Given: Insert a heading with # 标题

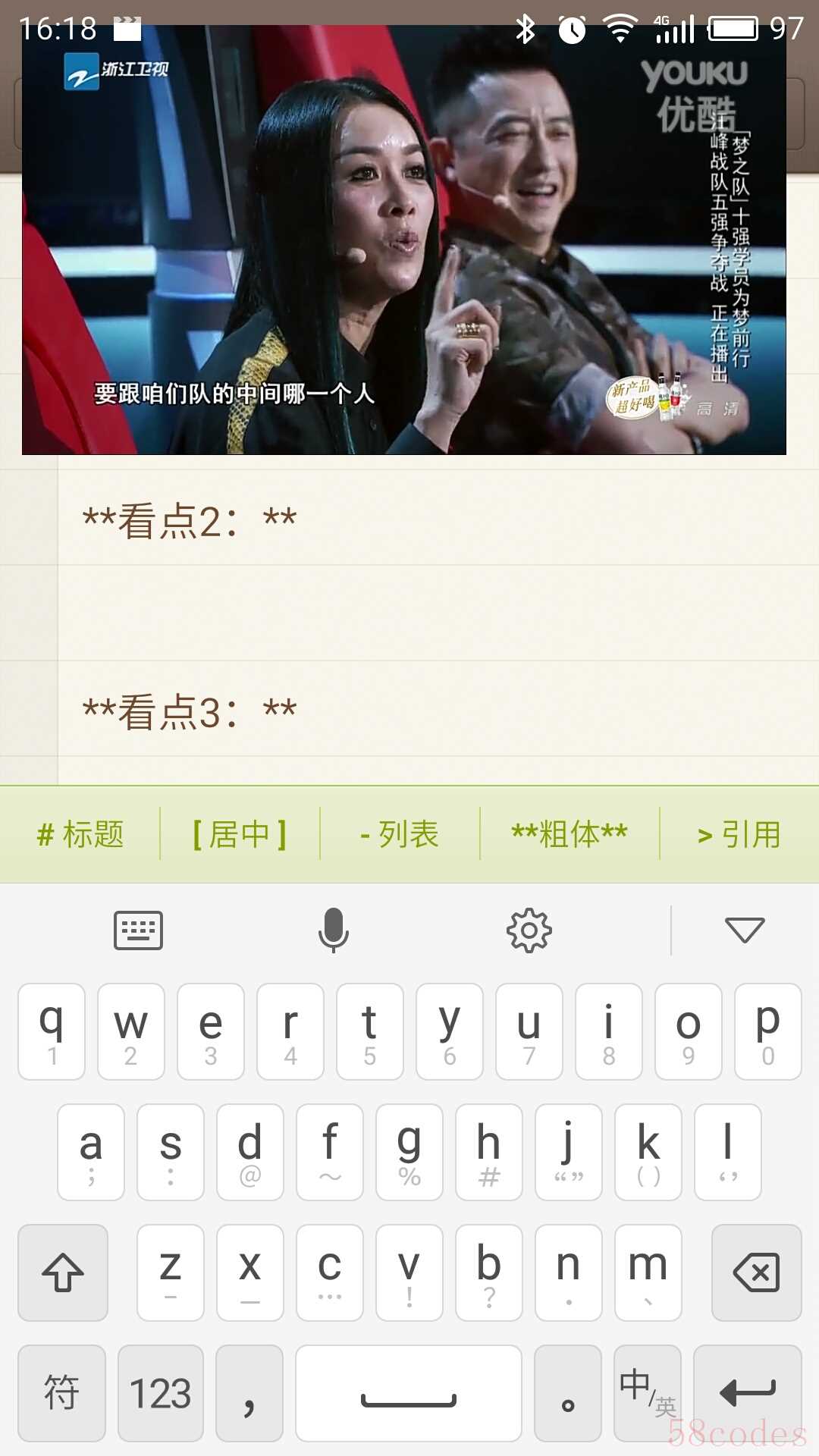Looking at the screenshot, I should [80, 834].
